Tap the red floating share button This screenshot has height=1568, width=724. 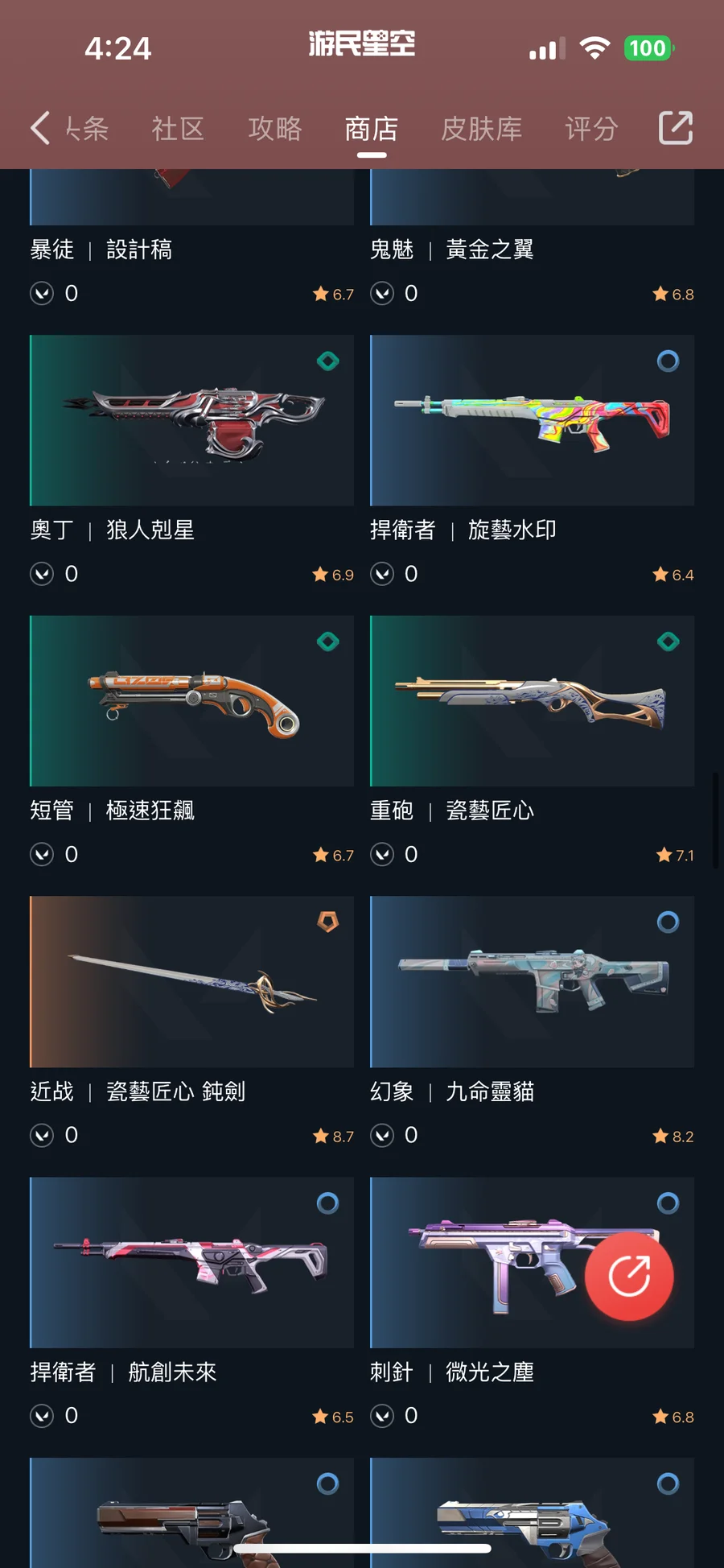point(629,1276)
